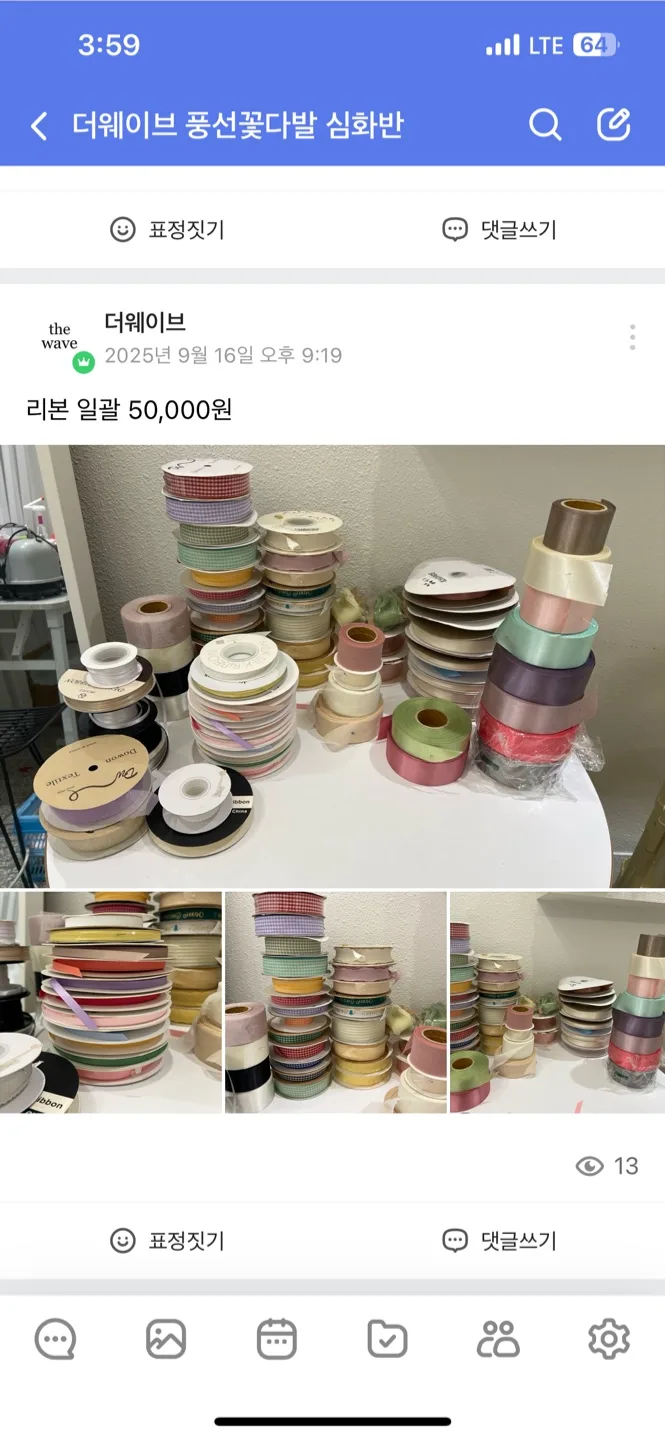
Task: Open 더웨이브's profile picture
Action: [60, 338]
